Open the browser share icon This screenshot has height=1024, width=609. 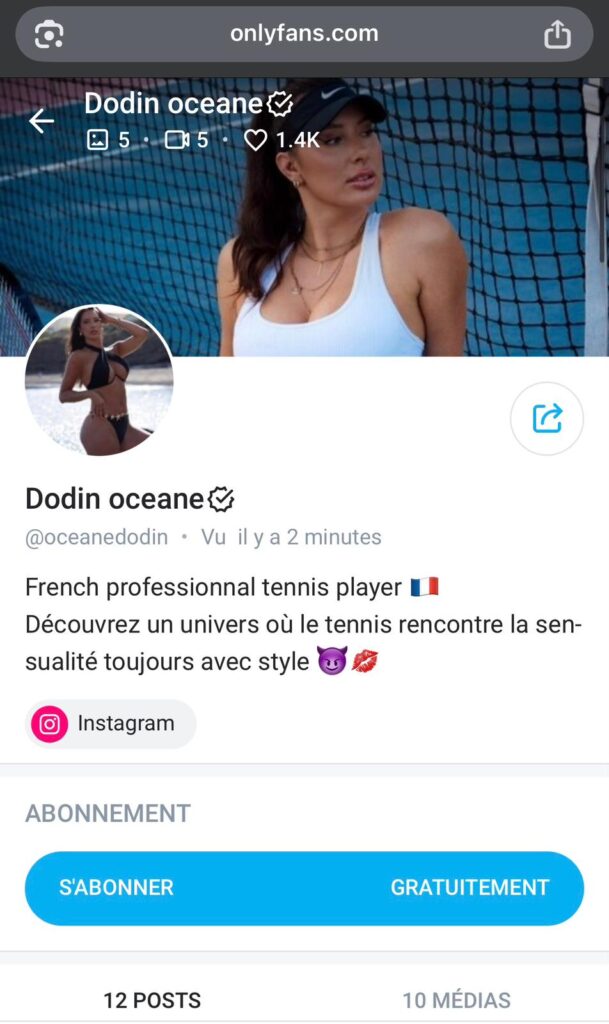[x=557, y=35]
